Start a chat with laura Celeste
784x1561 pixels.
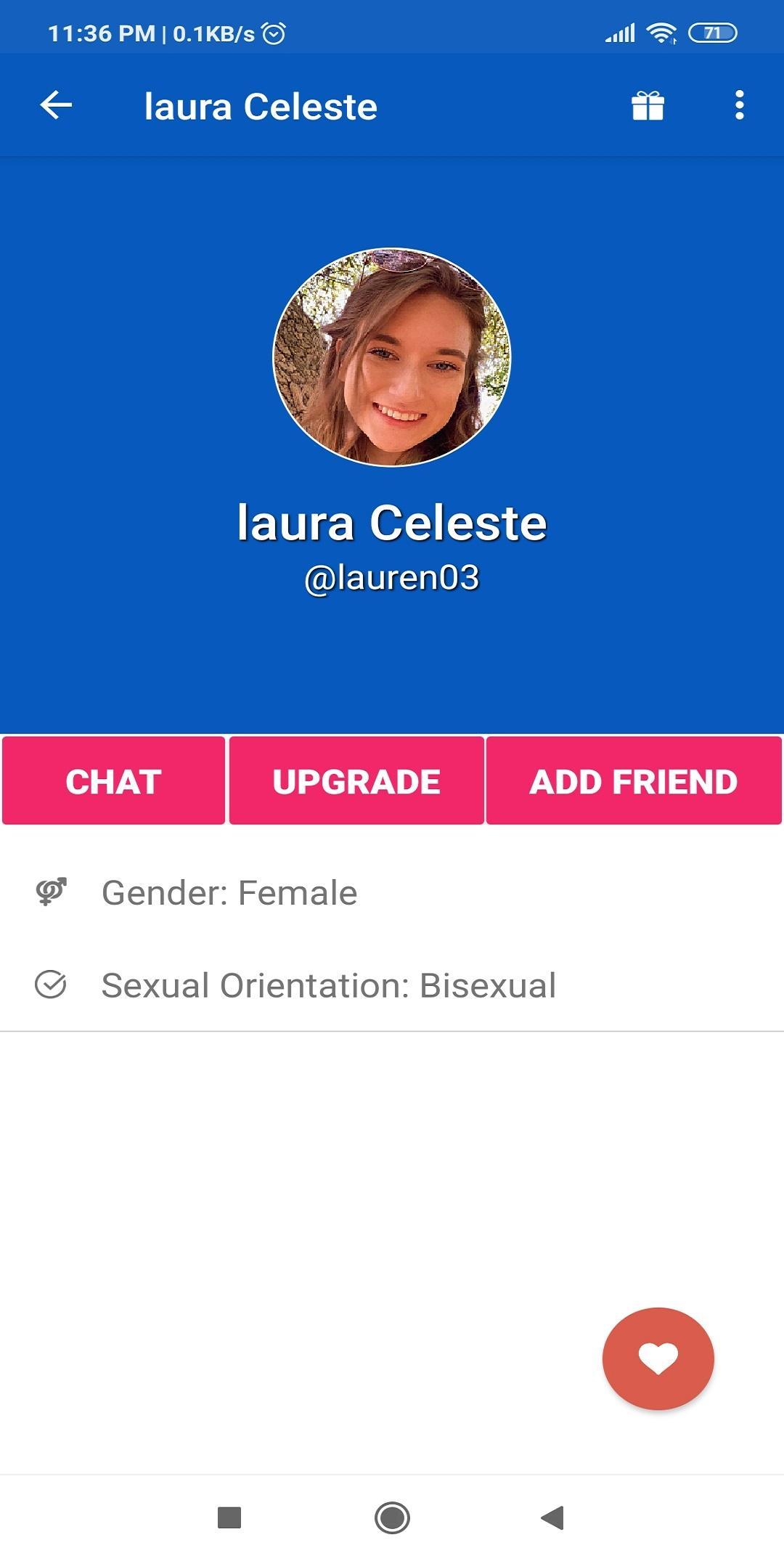113,781
